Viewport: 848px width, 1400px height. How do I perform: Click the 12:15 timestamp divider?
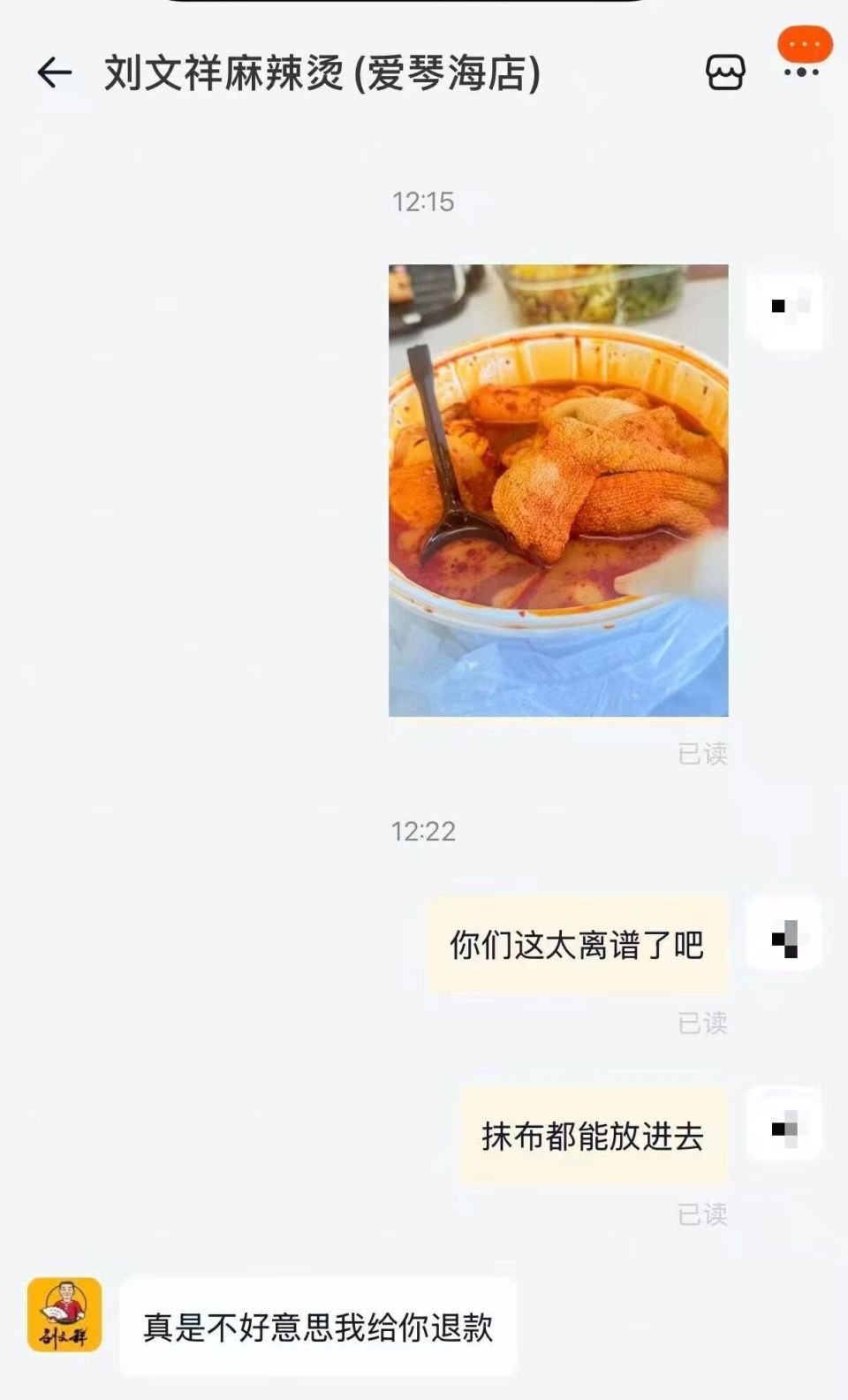423,200
